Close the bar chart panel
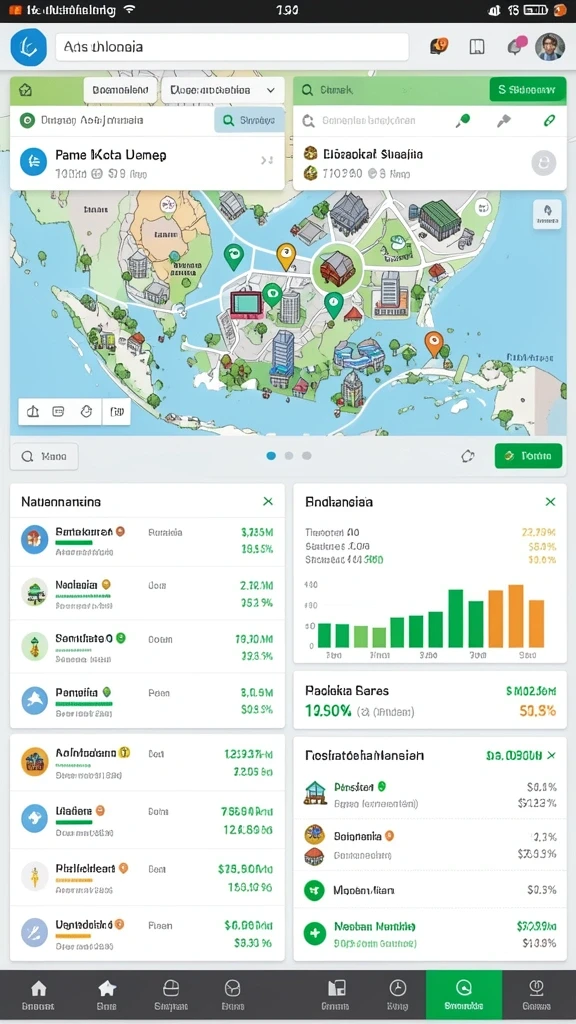 (550, 502)
